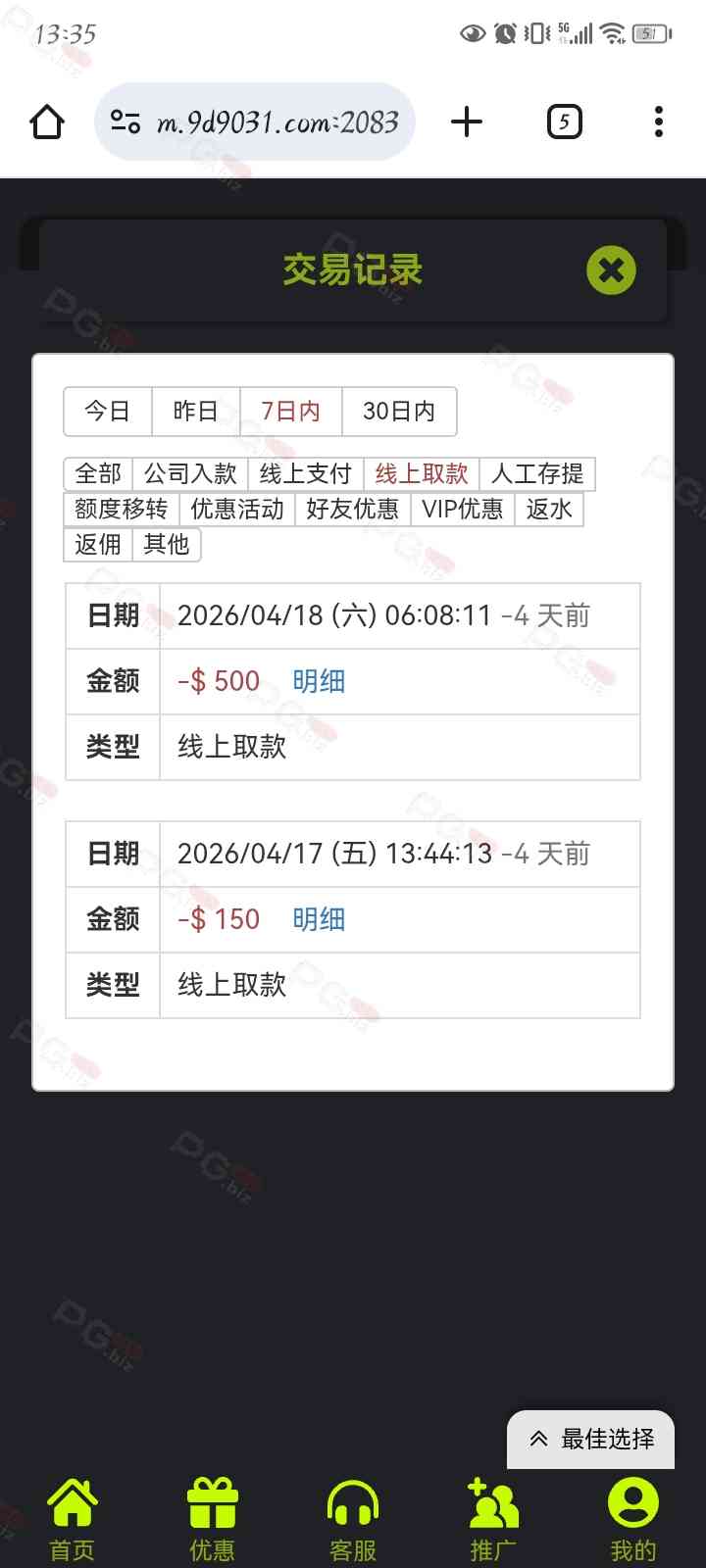The image size is (706, 1568).
Task: Show 好友优惠 records
Action: coord(352,510)
